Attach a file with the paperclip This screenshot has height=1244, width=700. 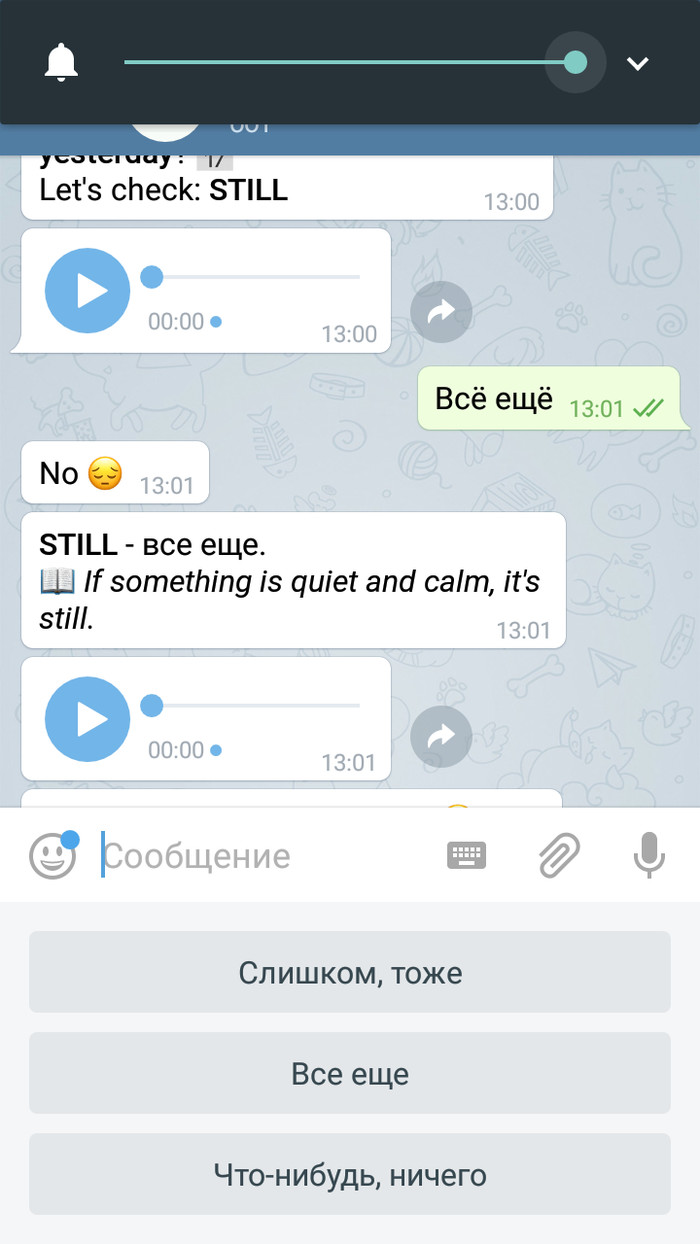click(559, 856)
